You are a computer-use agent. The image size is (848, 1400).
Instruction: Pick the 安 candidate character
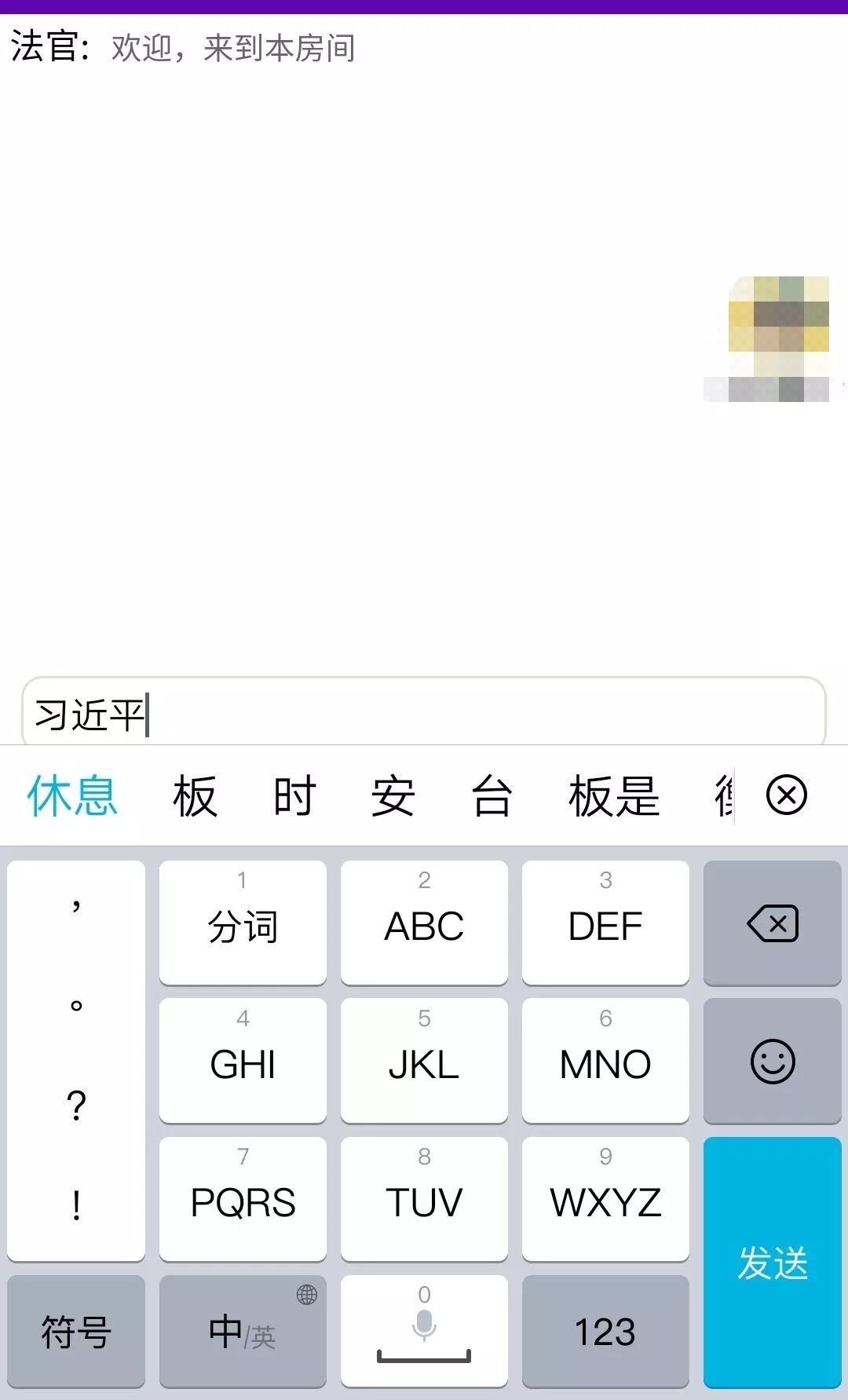tap(393, 795)
